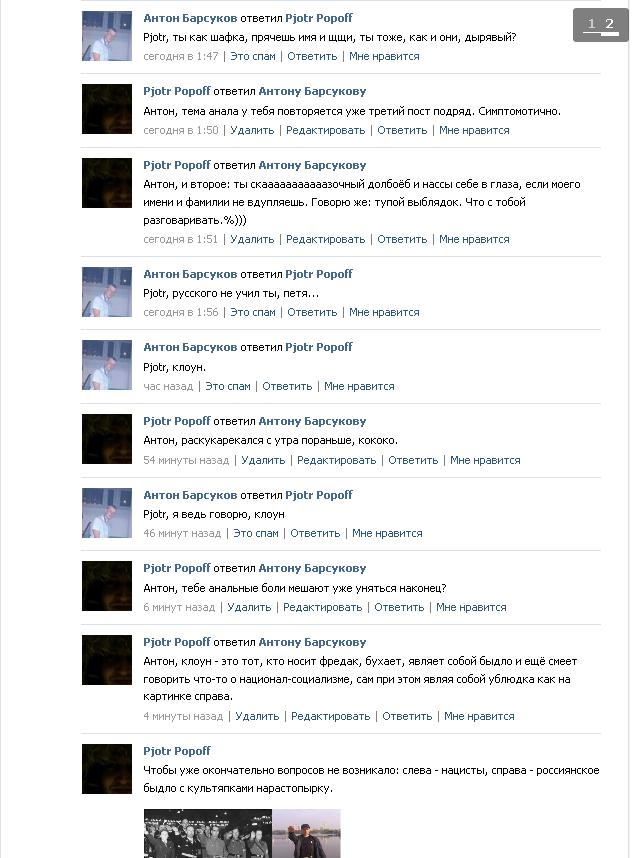Image resolution: width=632 pixels, height=858 pixels.
Task: Reply to the 46 минут назад comment
Action: tap(315, 533)
